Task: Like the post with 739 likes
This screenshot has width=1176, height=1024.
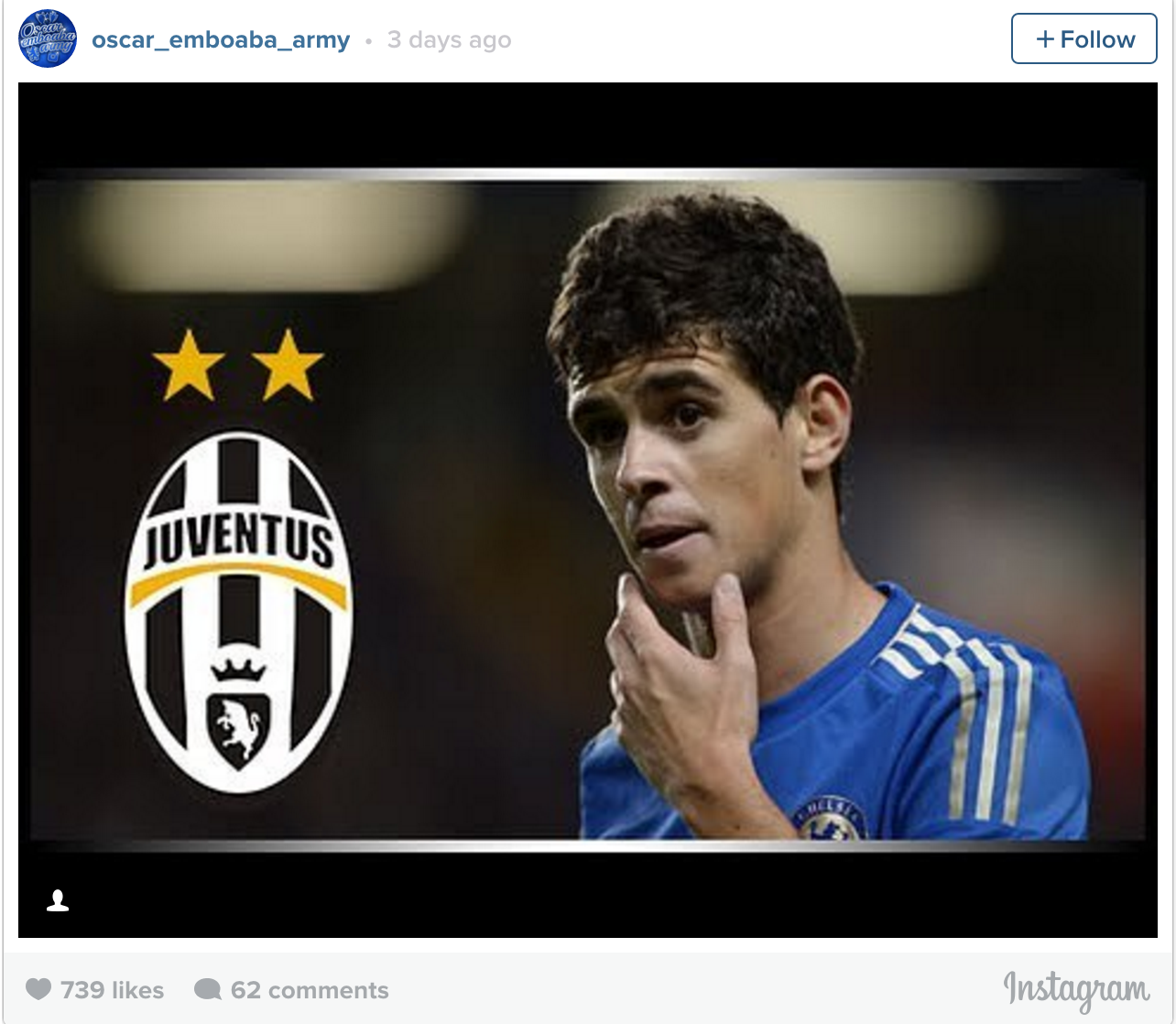Action: coord(38,990)
